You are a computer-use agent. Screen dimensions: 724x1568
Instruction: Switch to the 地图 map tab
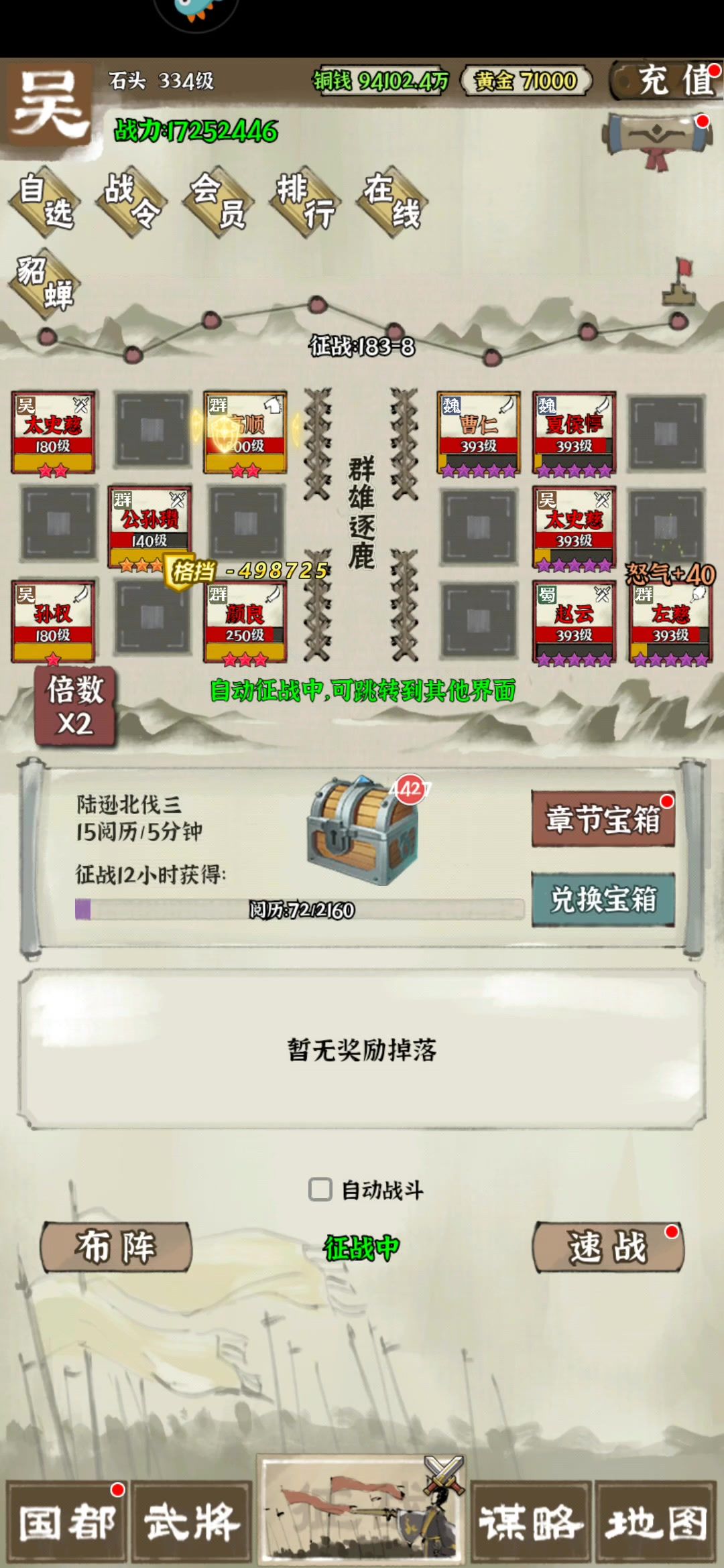[656, 1522]
